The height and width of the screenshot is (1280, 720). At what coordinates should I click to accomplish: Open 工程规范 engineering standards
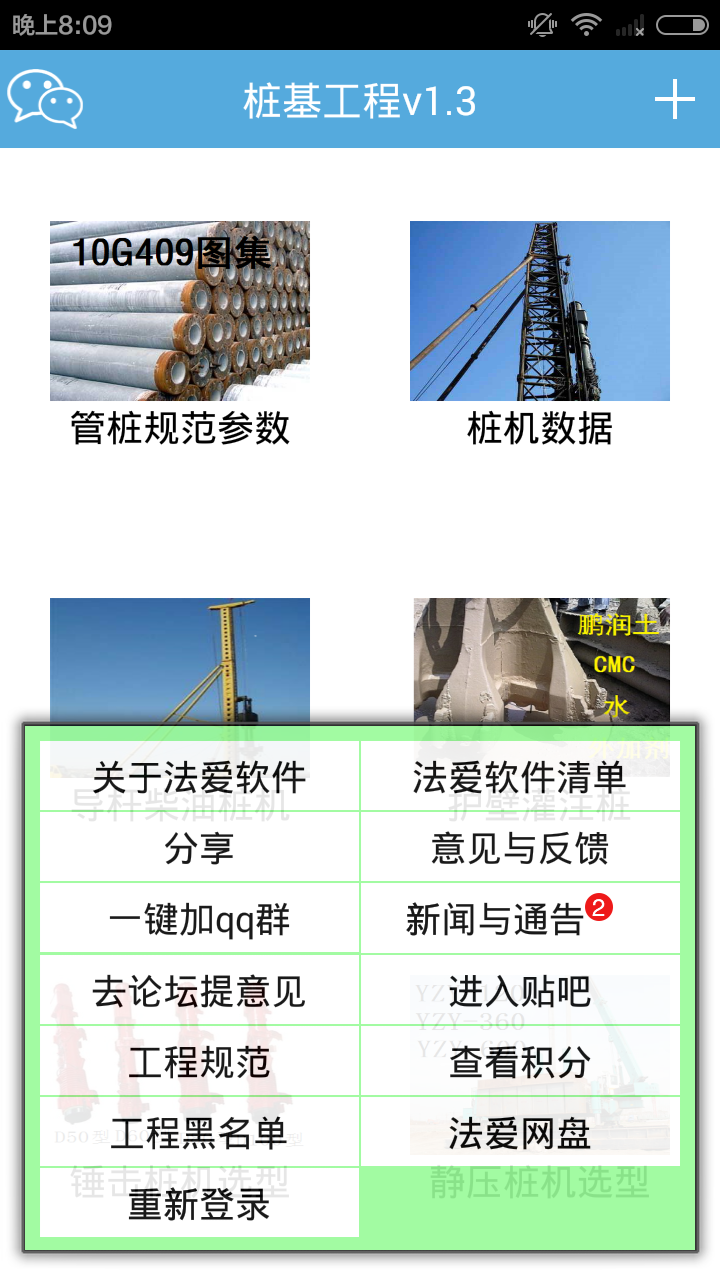198,1060
